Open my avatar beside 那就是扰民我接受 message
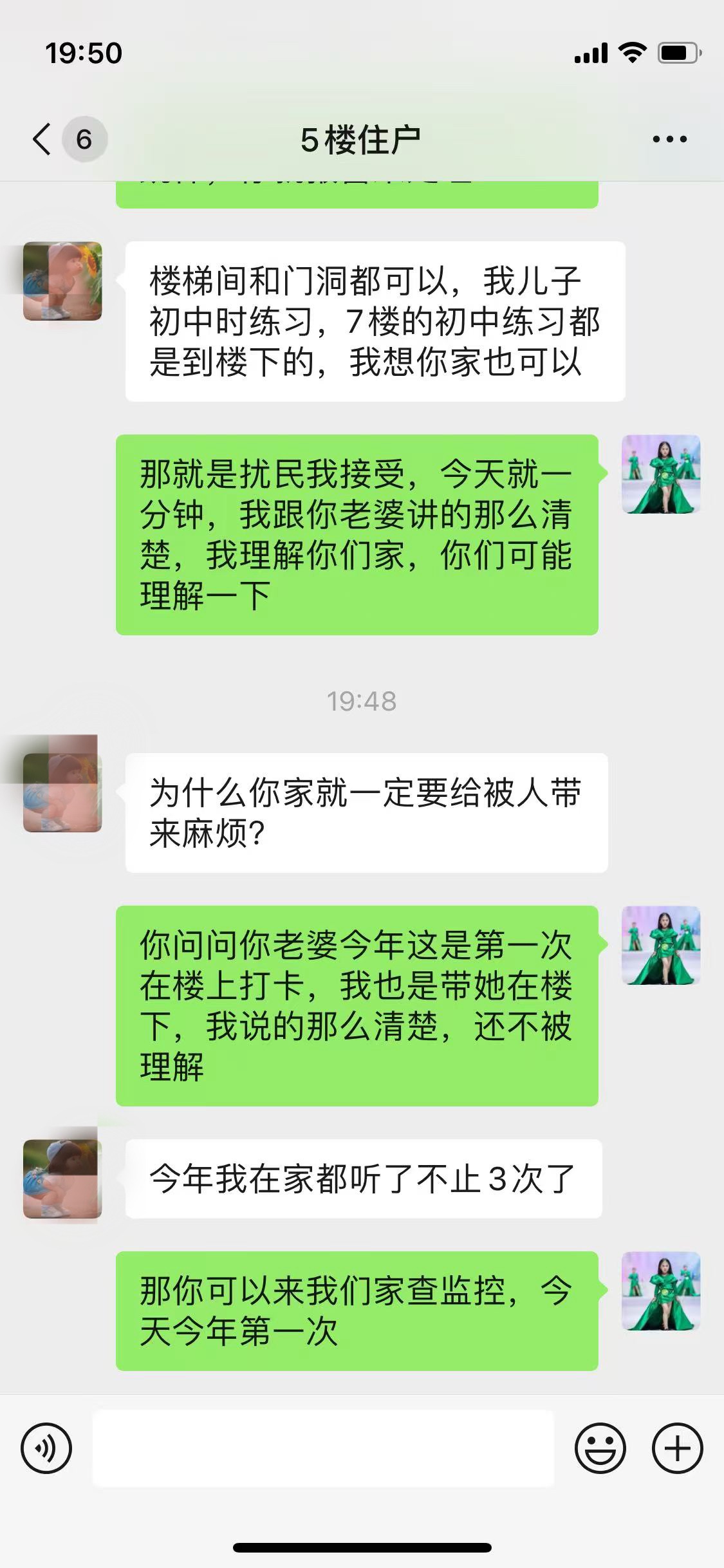The height and width of the screenshot is (1568, 724). click(661, 474)
